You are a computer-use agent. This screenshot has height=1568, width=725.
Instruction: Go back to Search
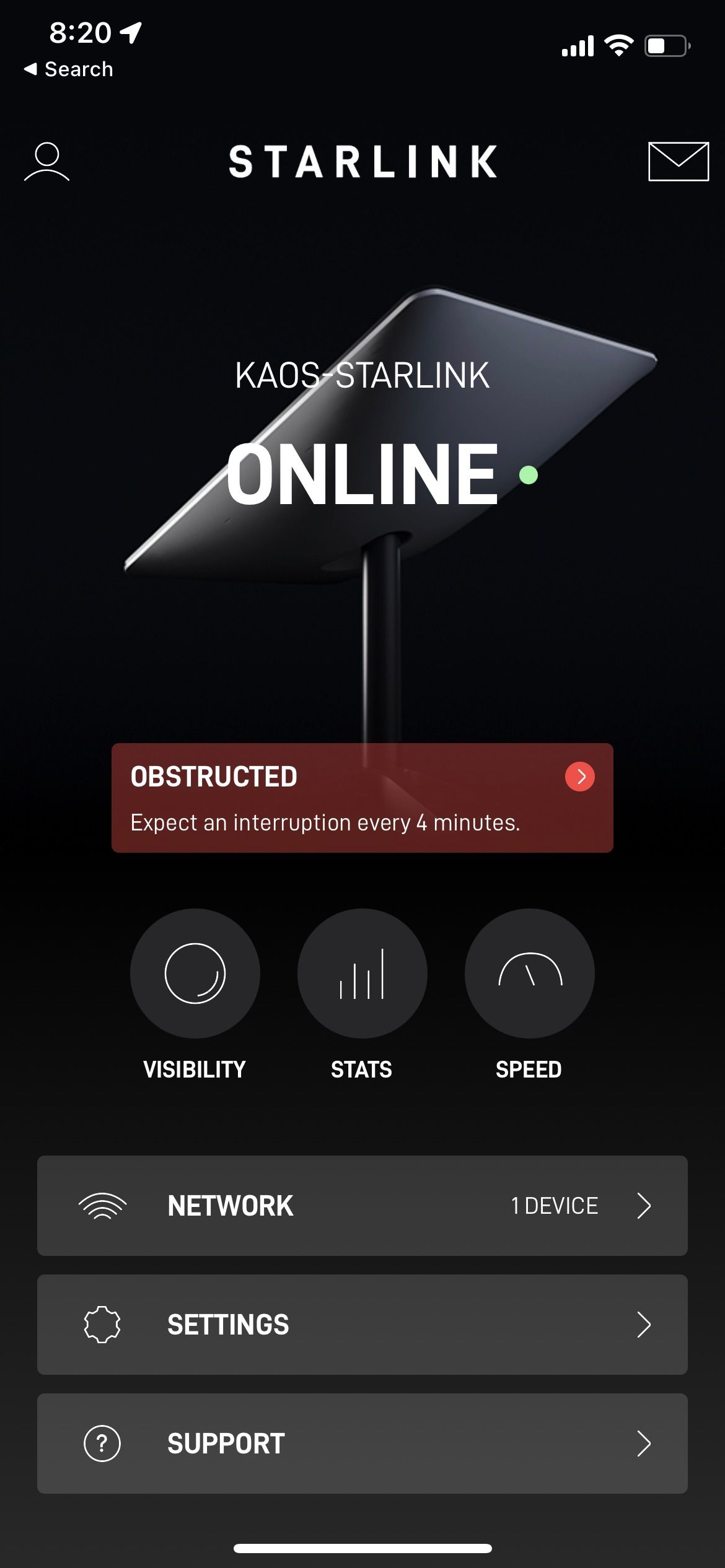pyautogui.click(x=68, y=69)
